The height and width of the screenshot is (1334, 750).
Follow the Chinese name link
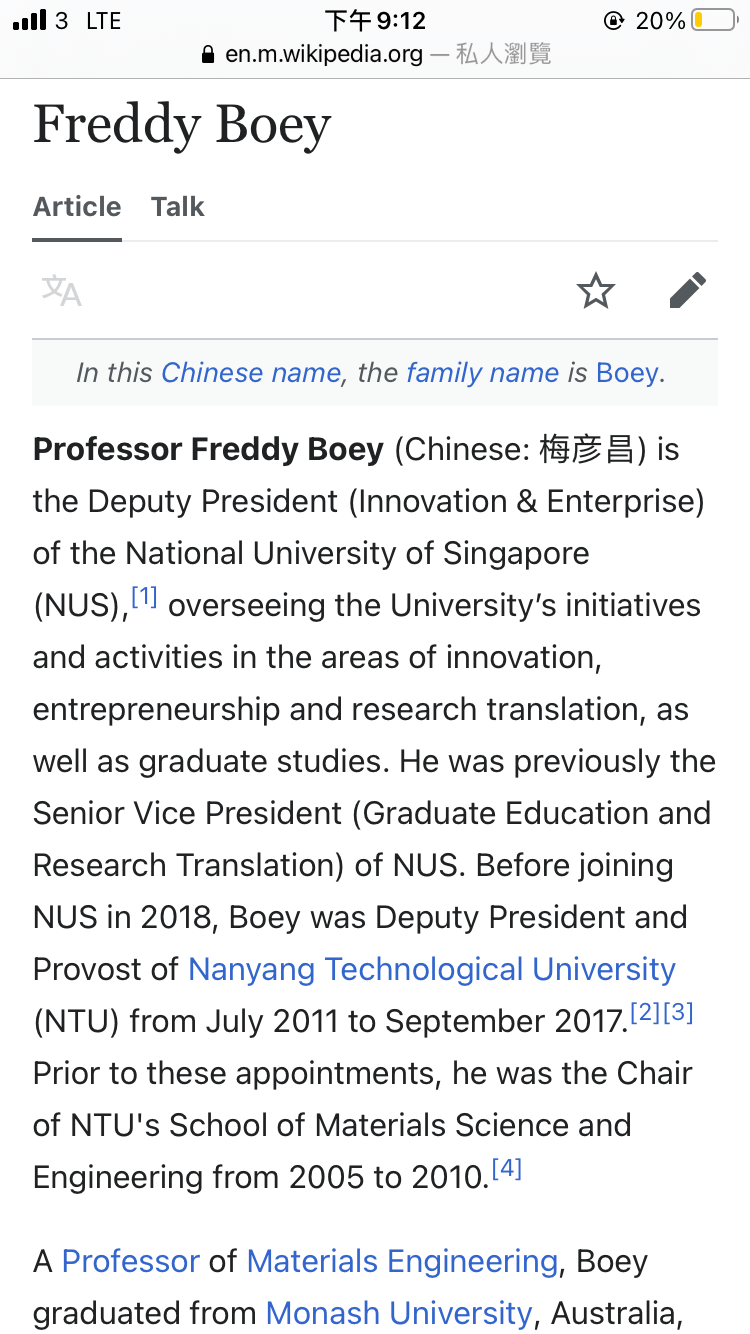click(x=249, y=373)
